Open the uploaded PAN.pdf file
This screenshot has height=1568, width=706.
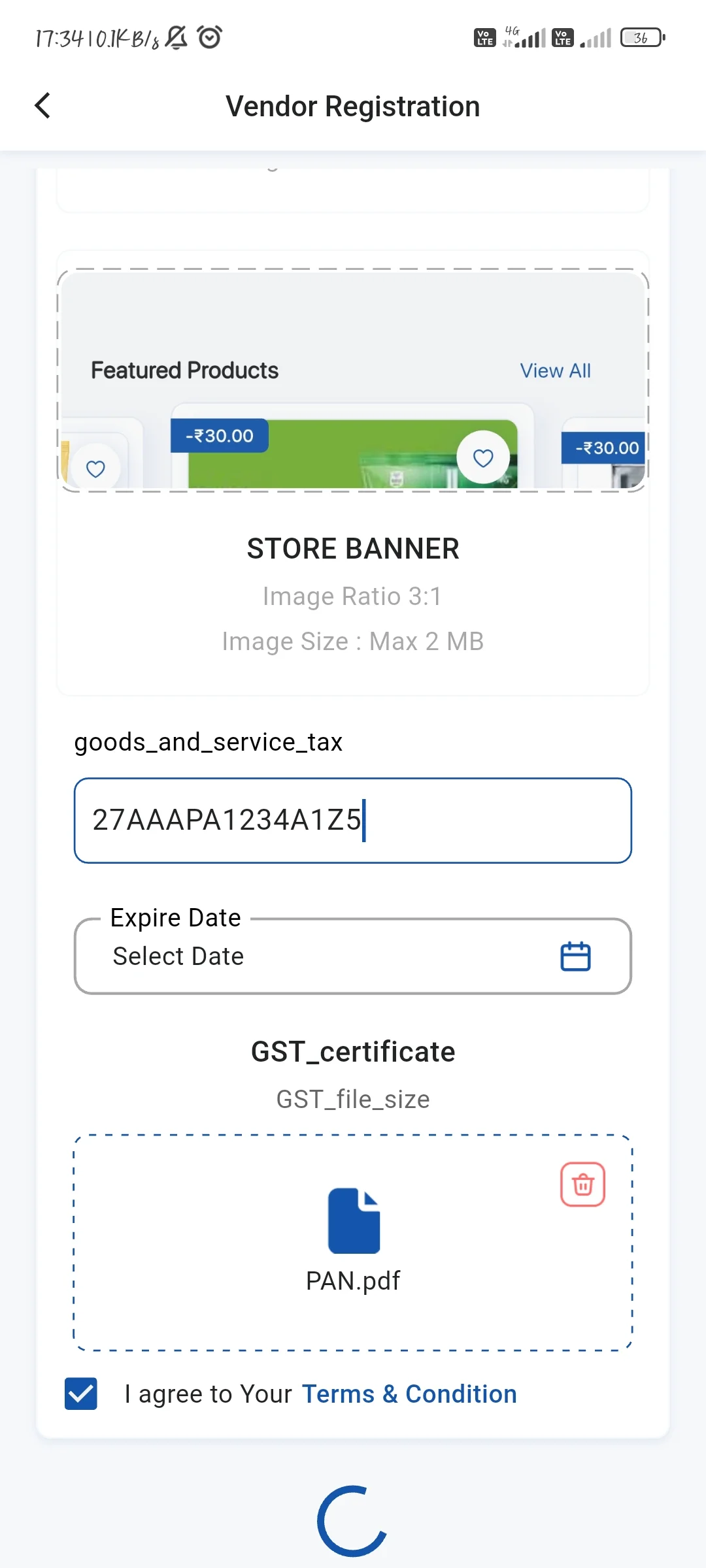pyautogui.click(x=353, y=1235)
